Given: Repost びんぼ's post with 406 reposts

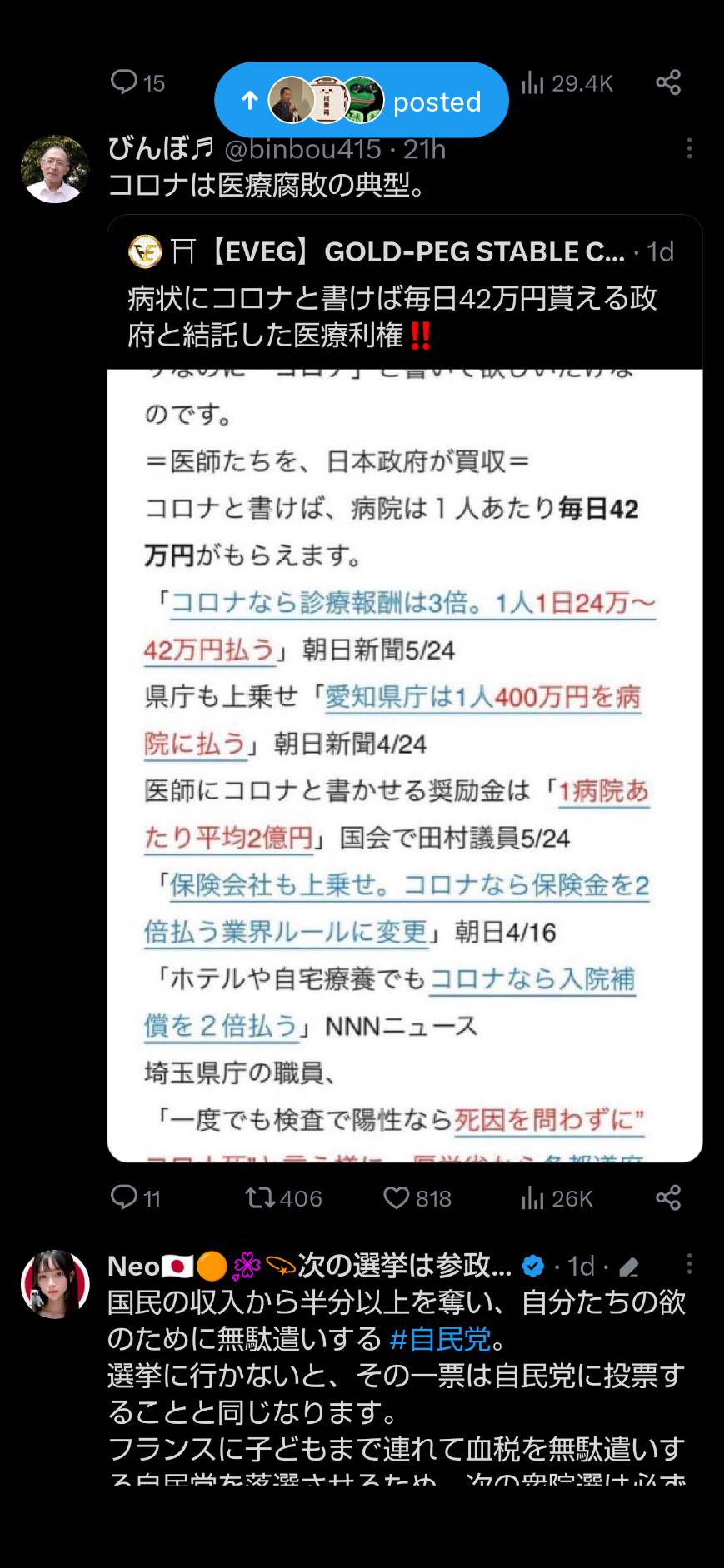Looking at the screenshot, I should (x=283, y=1198).
